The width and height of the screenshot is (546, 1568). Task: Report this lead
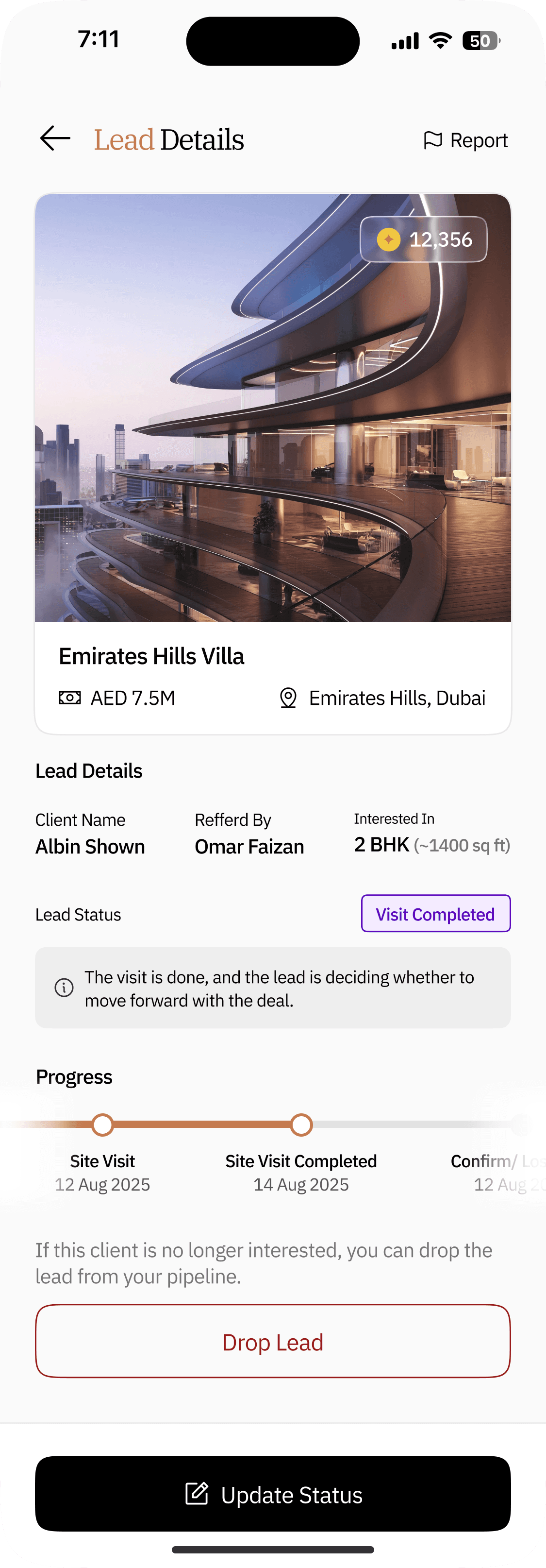tap(466, 140)
